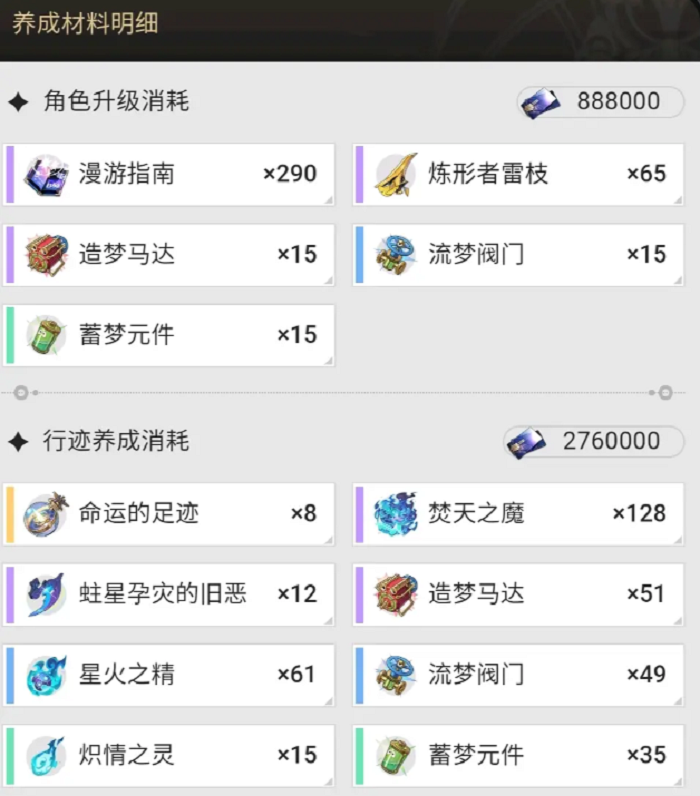Select 蓄梦元件 ×15 under 角色升级消耗
Viewport: 700px width, 796px height.
[x=169, y=334]
